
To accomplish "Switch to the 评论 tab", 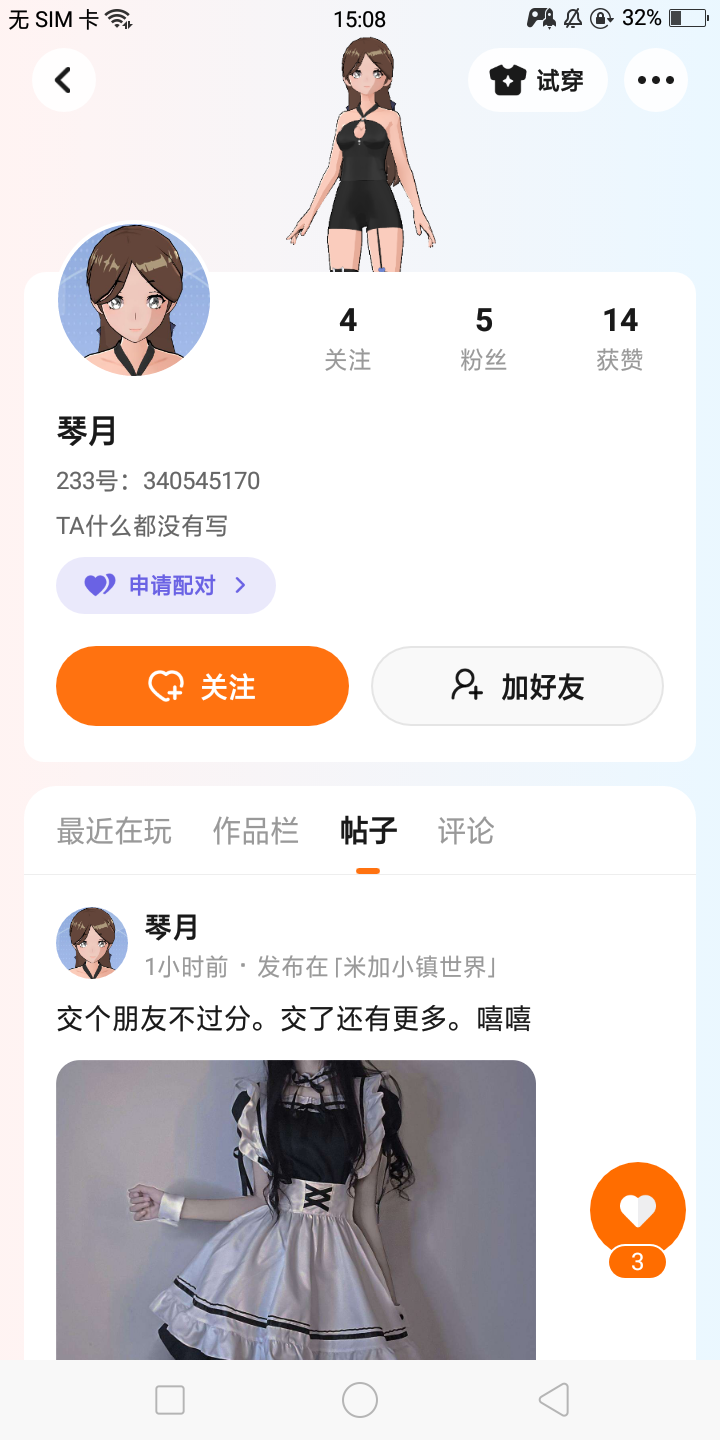I will pyautogui.click(x=466, y=831).
